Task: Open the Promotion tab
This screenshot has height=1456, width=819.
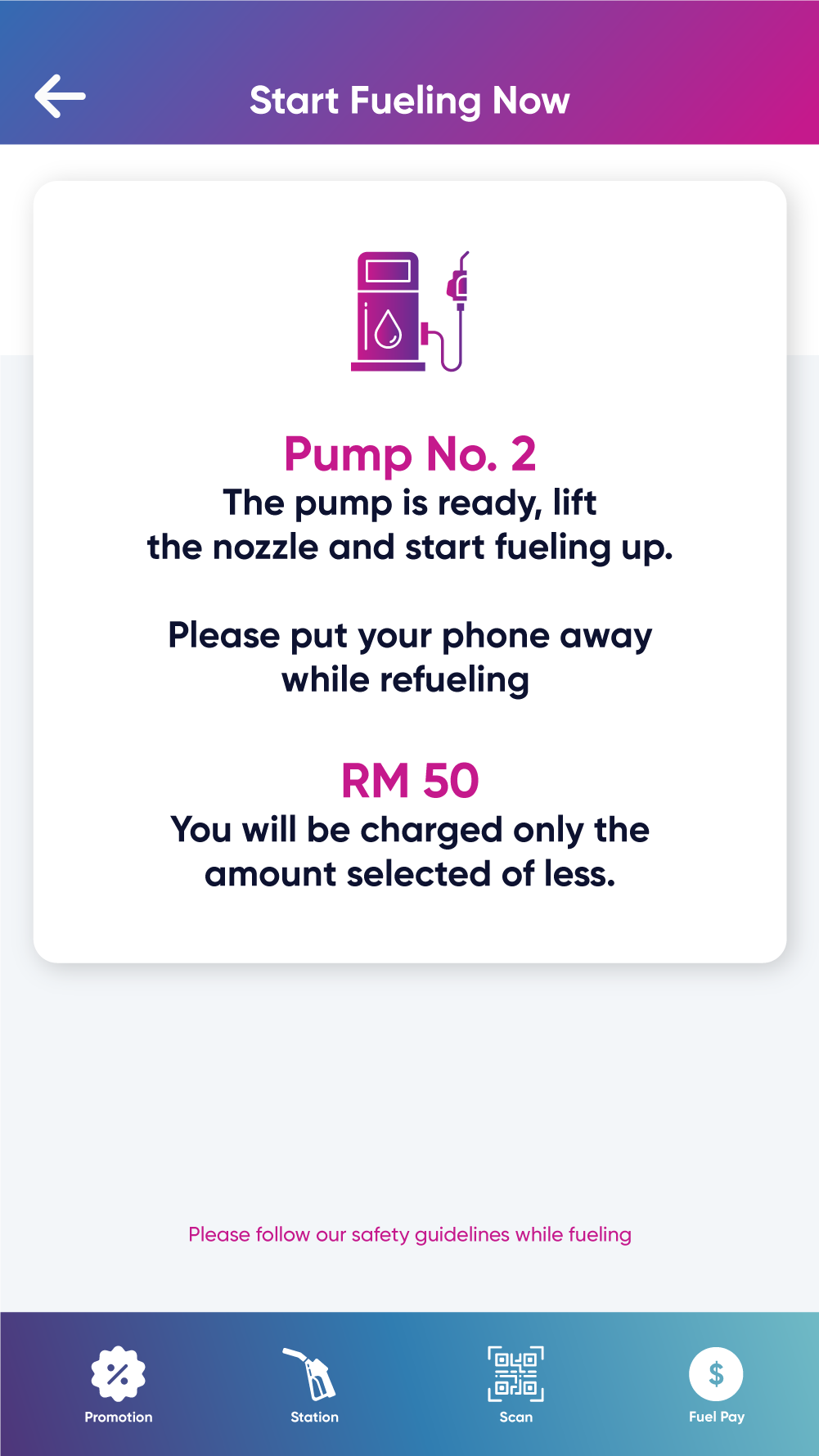Action: 119,1385
